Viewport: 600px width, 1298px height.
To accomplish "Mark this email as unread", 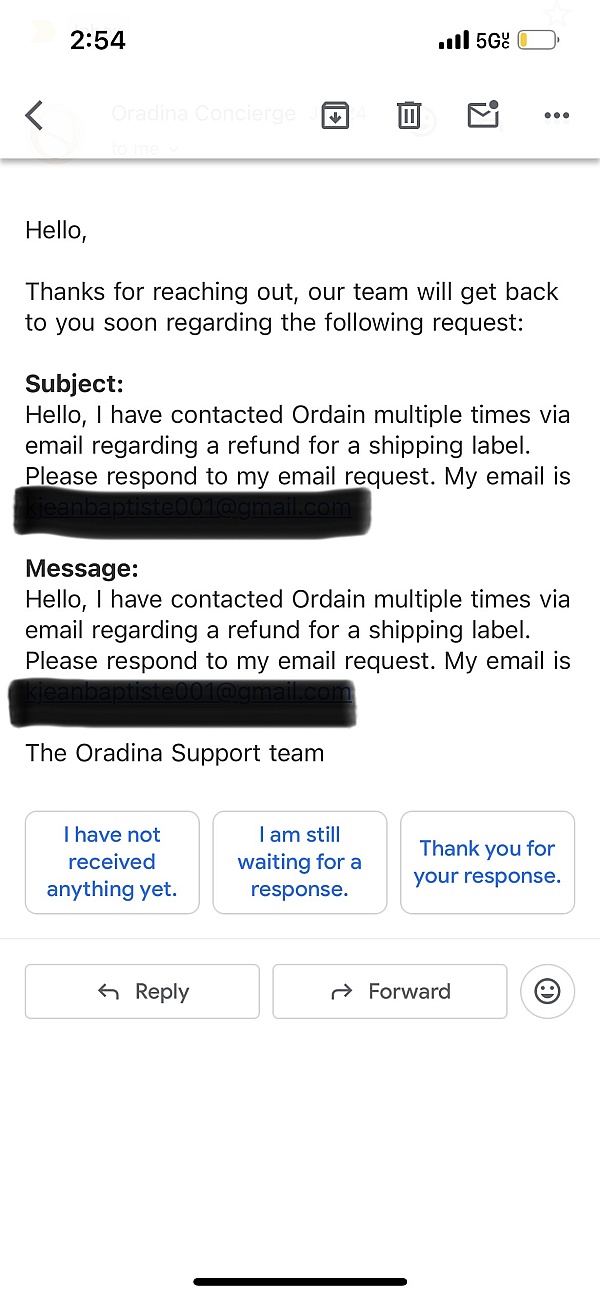I will [483, 114].
